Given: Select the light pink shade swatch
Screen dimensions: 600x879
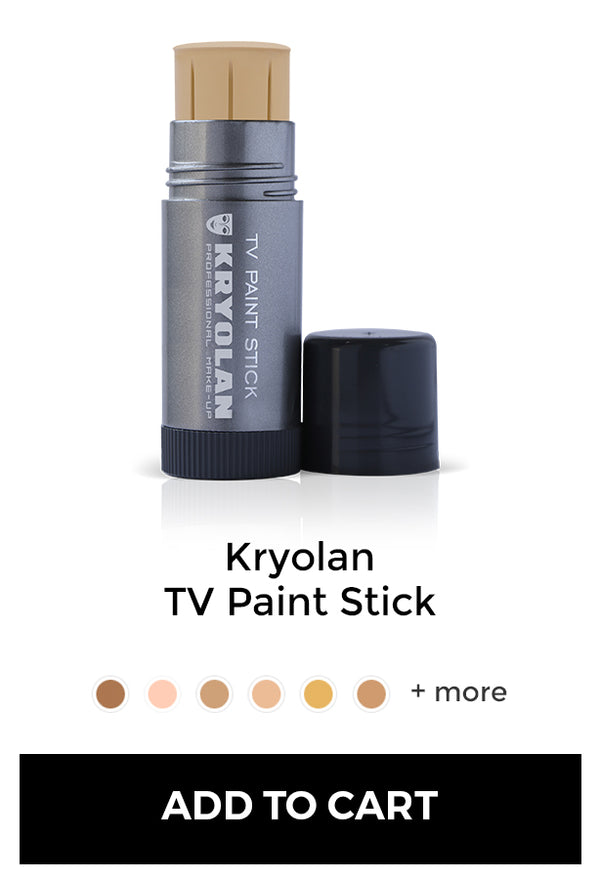Looking at the screenshot, I should pos(162,693).
